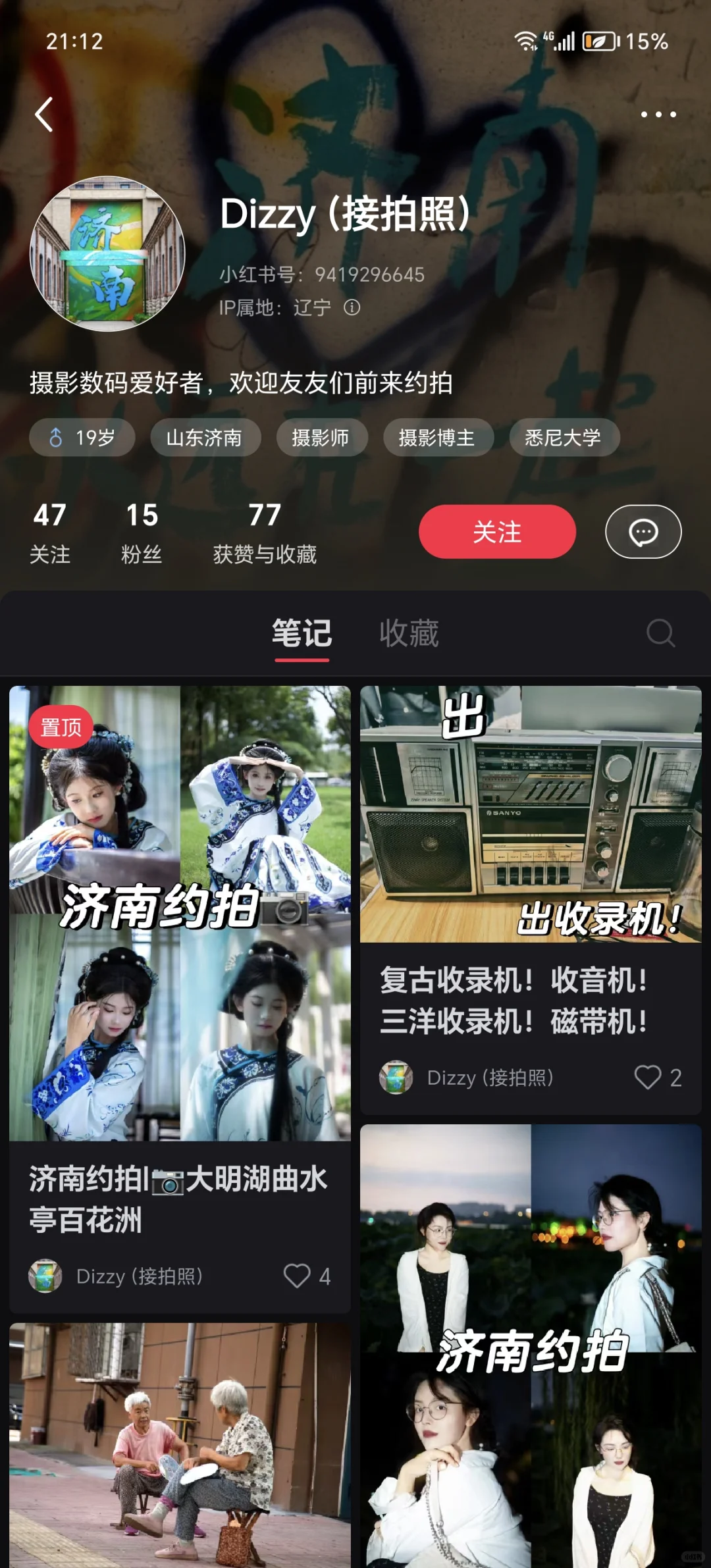711x1568 pixels.
Task: Open the 复古收录机 note
Action: pos(531,856)
